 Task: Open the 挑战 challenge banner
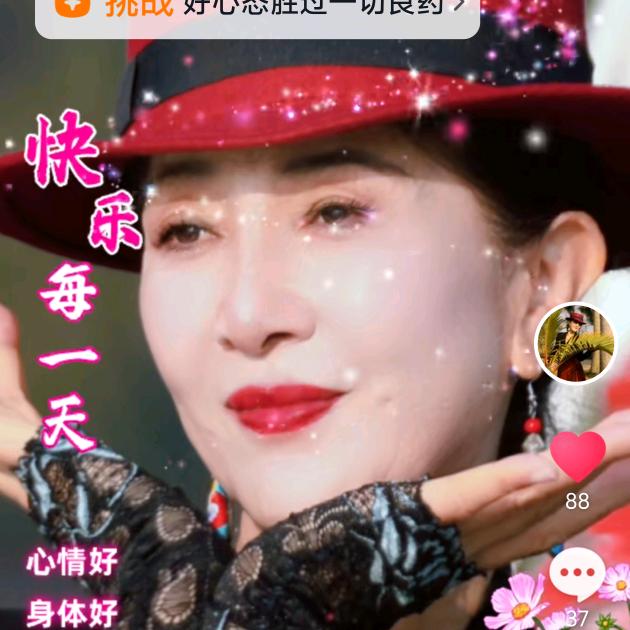(258, 10)
